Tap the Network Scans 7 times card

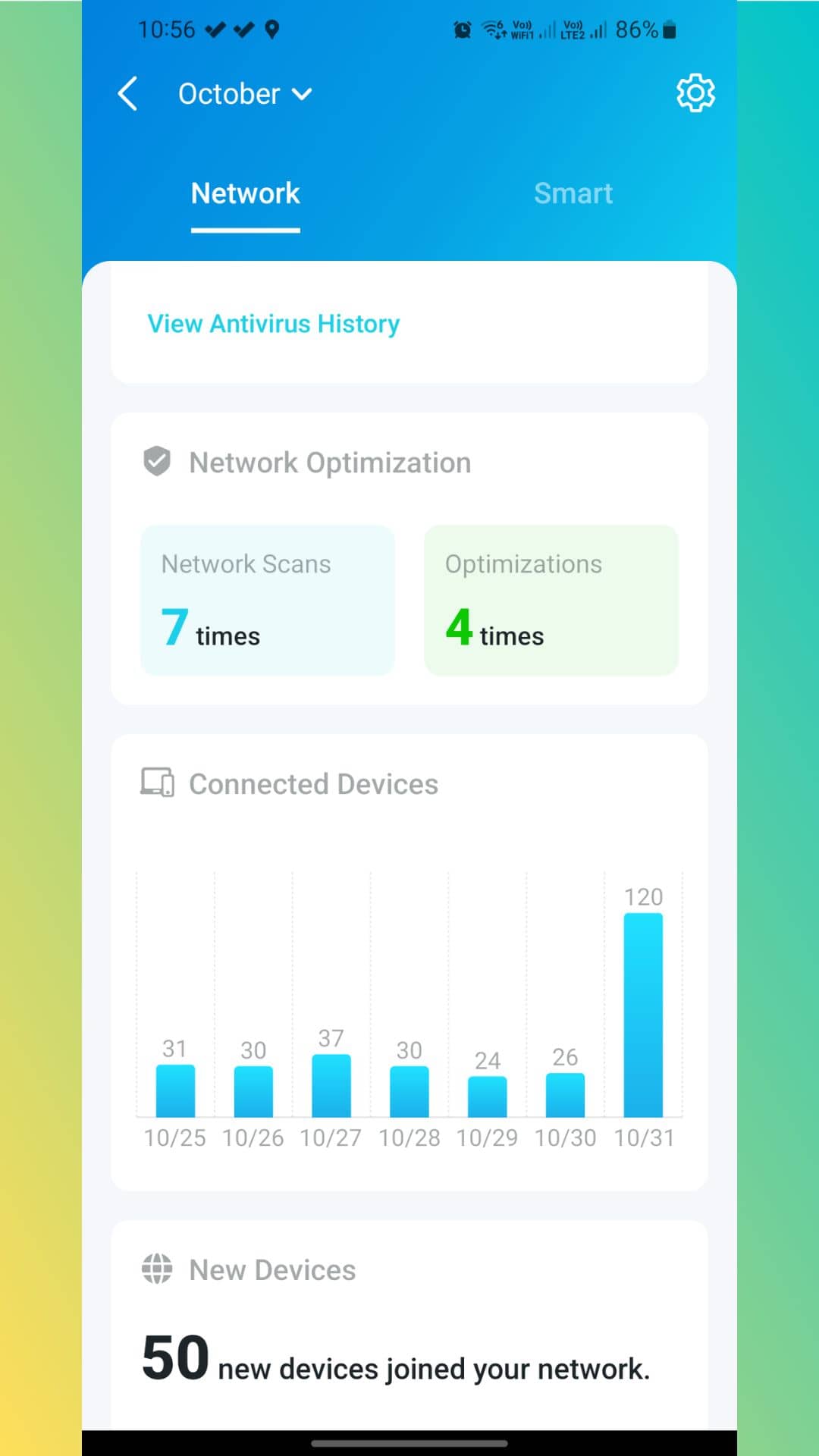(267, 600)
